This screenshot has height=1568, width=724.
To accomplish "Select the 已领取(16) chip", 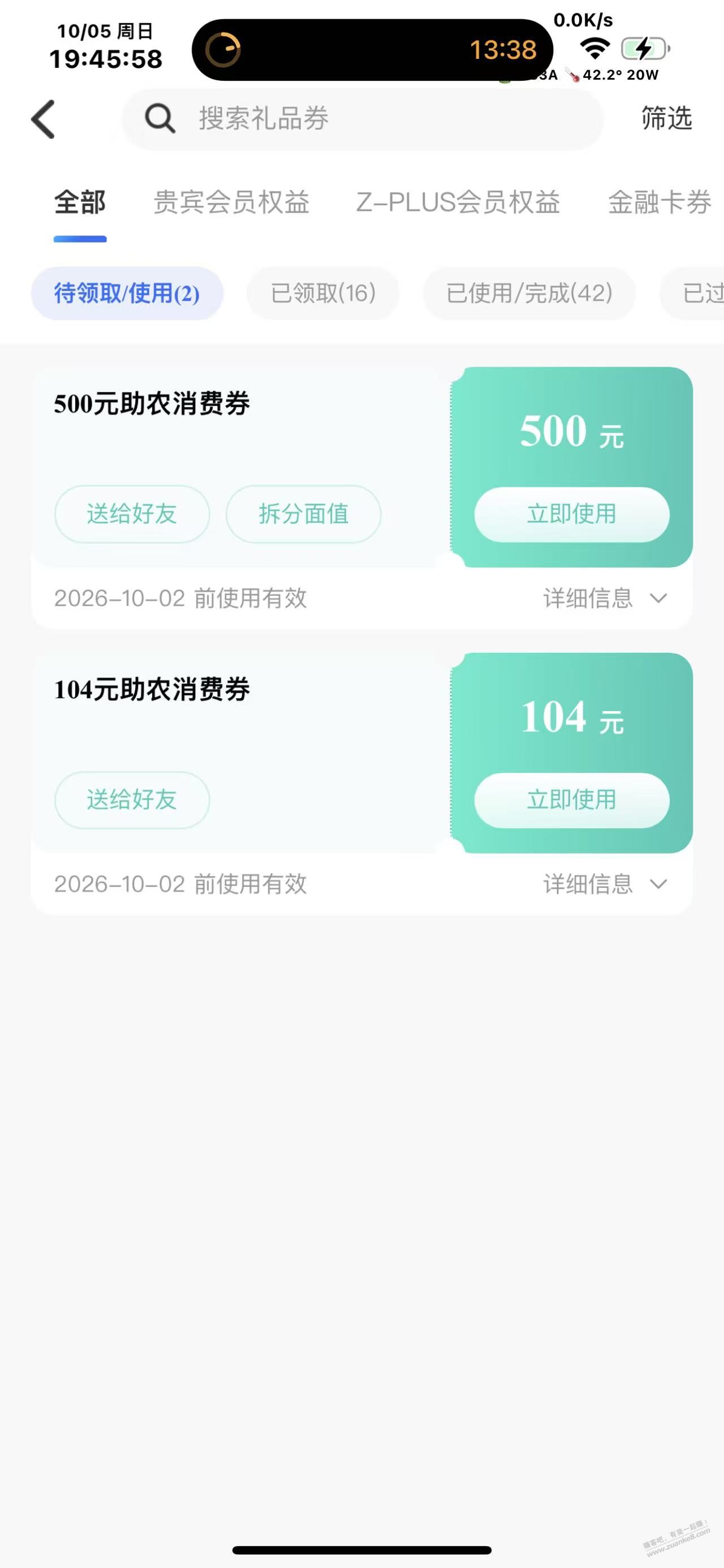I will [x=323, y=293].
